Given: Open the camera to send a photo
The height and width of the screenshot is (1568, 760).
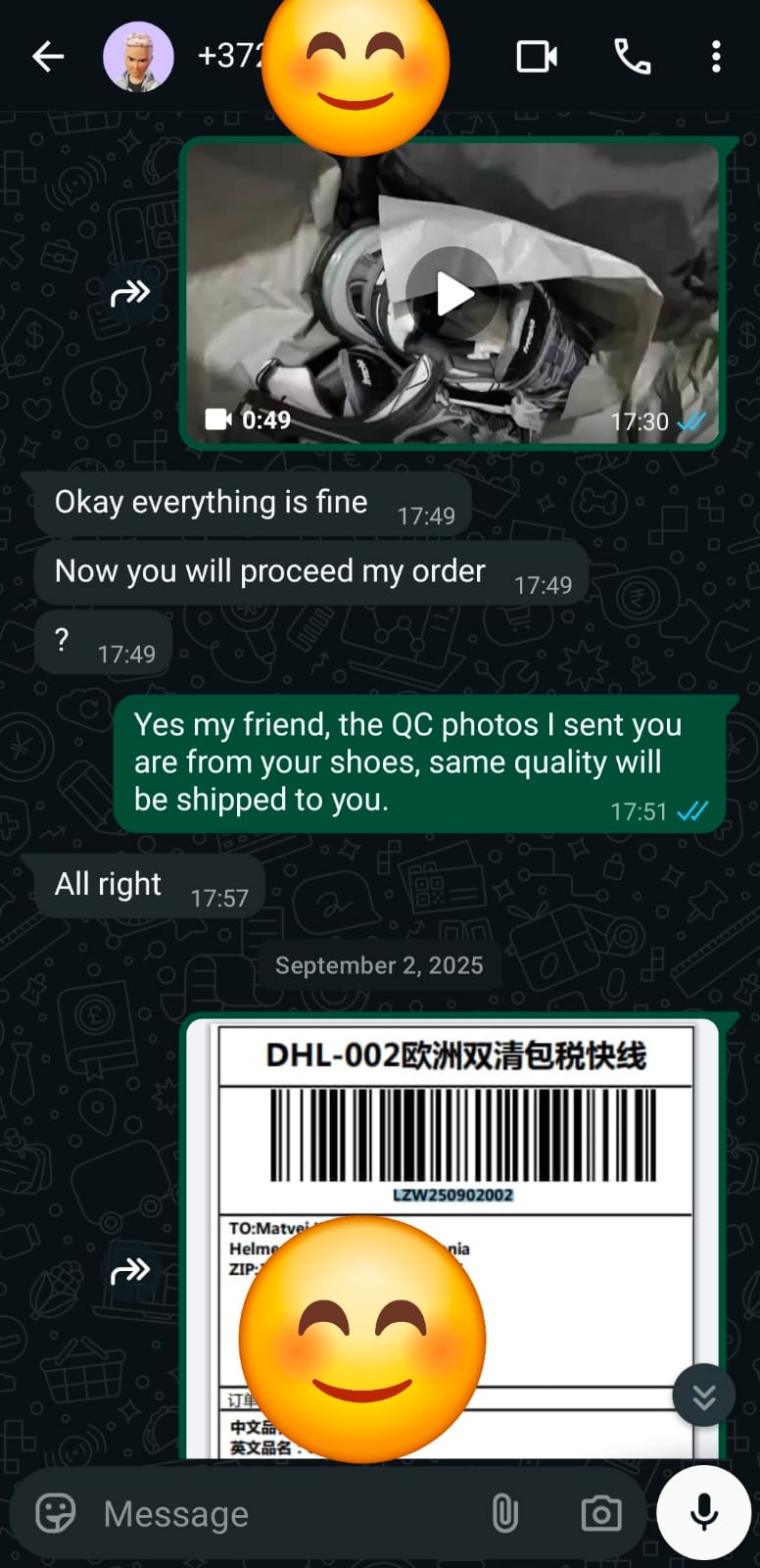Looking at the screenshot, I should click(600, 1513).
